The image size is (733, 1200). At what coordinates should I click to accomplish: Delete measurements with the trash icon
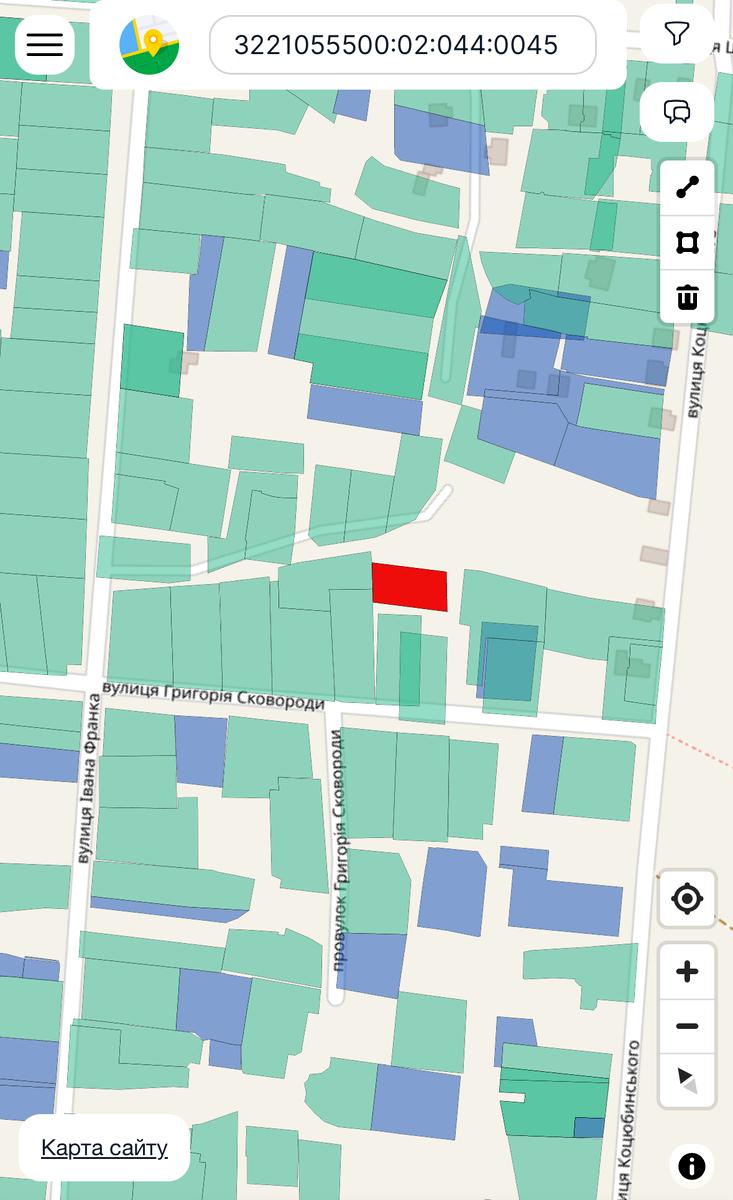tap(687, 297)
